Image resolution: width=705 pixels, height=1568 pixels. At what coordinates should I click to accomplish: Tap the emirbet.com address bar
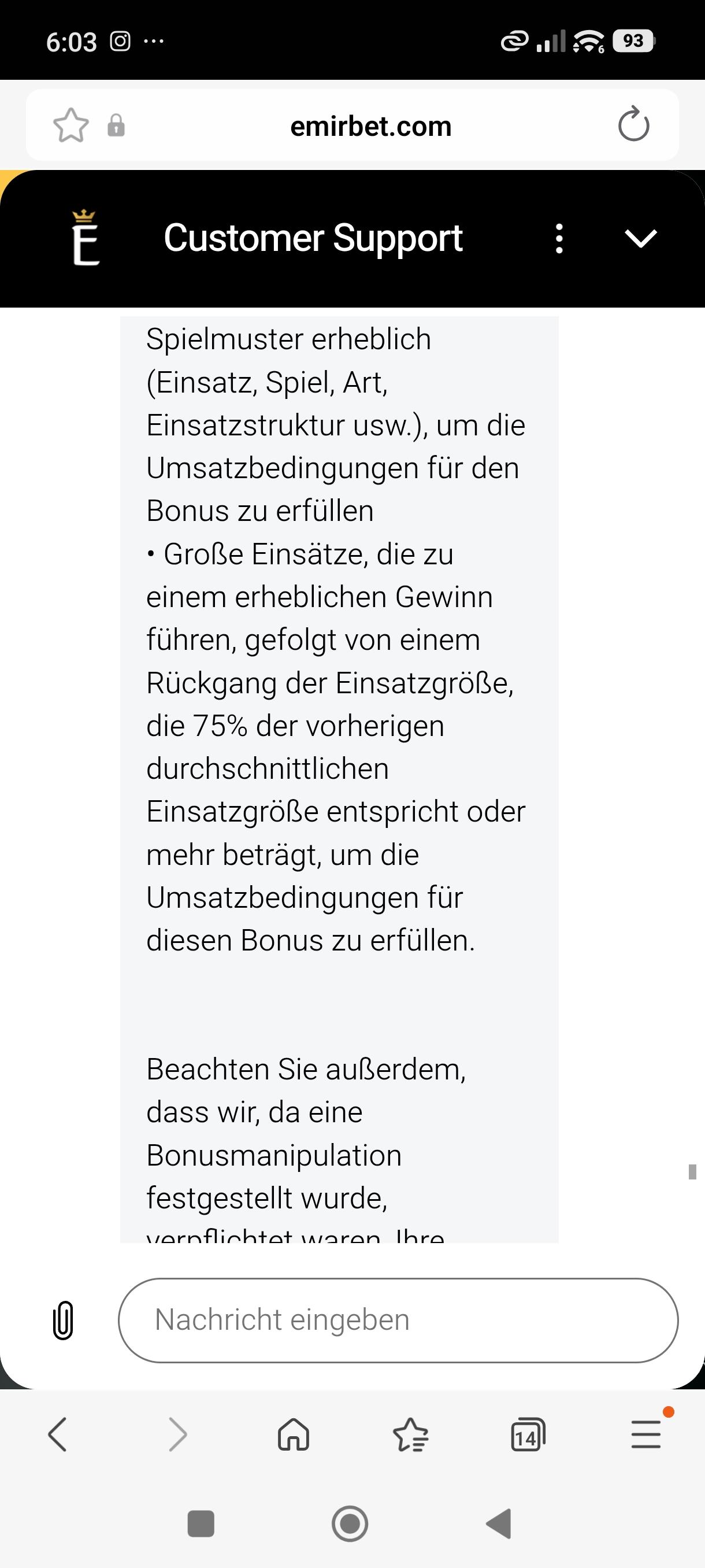point(370,126)
